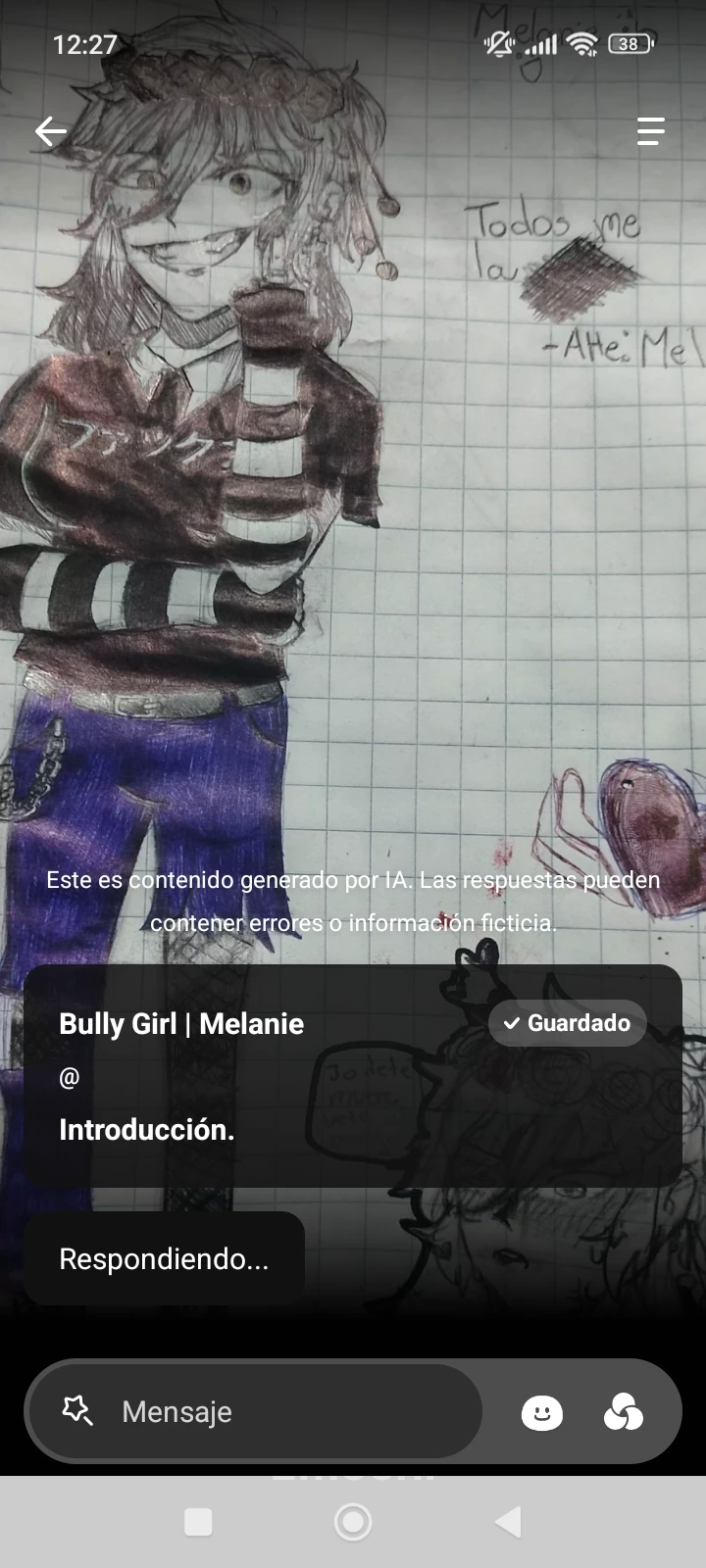Go back using the top arrow

[x=50, y=130]
